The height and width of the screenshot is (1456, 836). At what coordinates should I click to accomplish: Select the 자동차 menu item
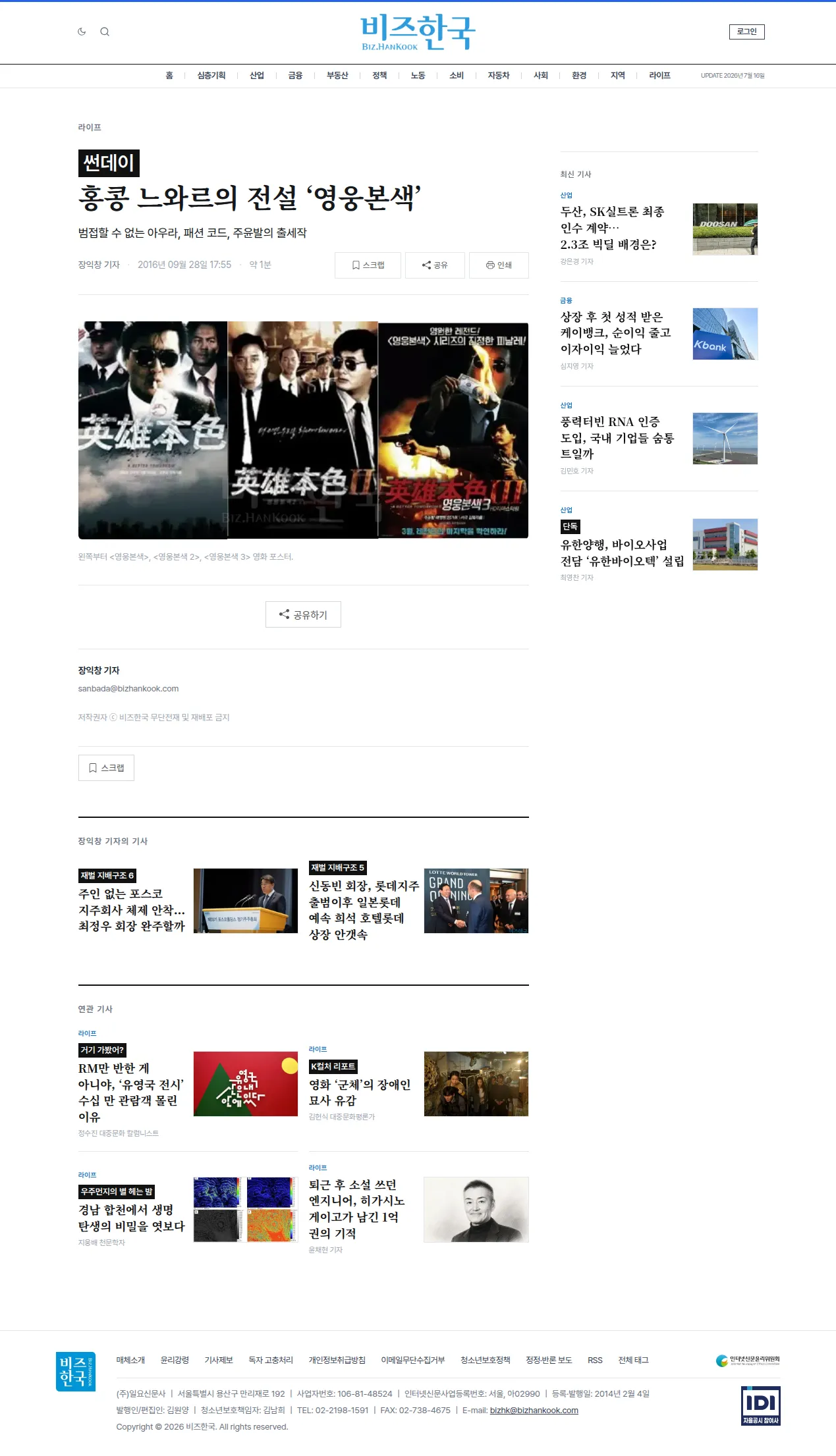(x=499, y=76)
